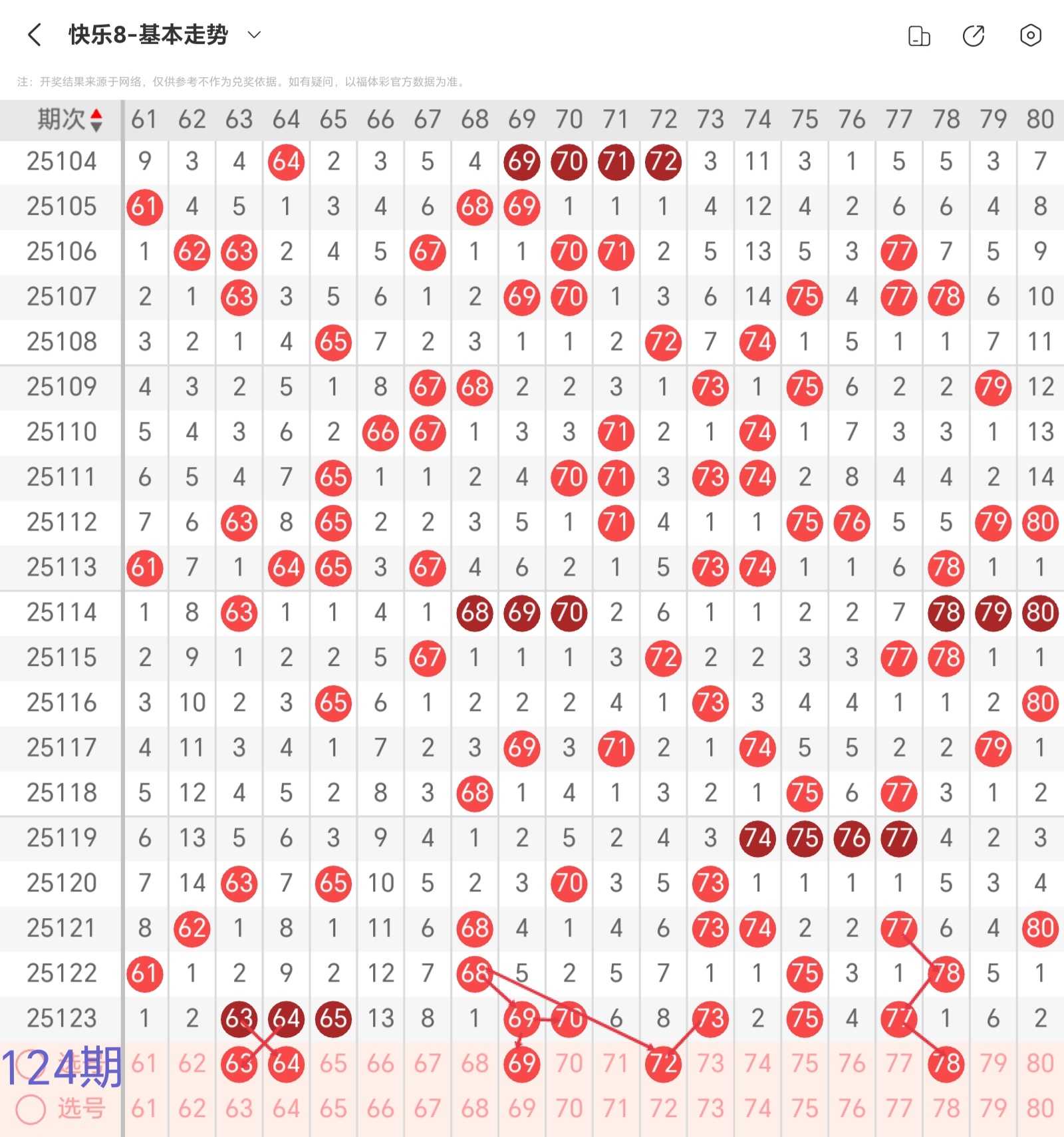The width and height of the screenshot is (1064, 1137).
Task: Pick number 66 in the bottom-most selection row
Action: 380,1109
